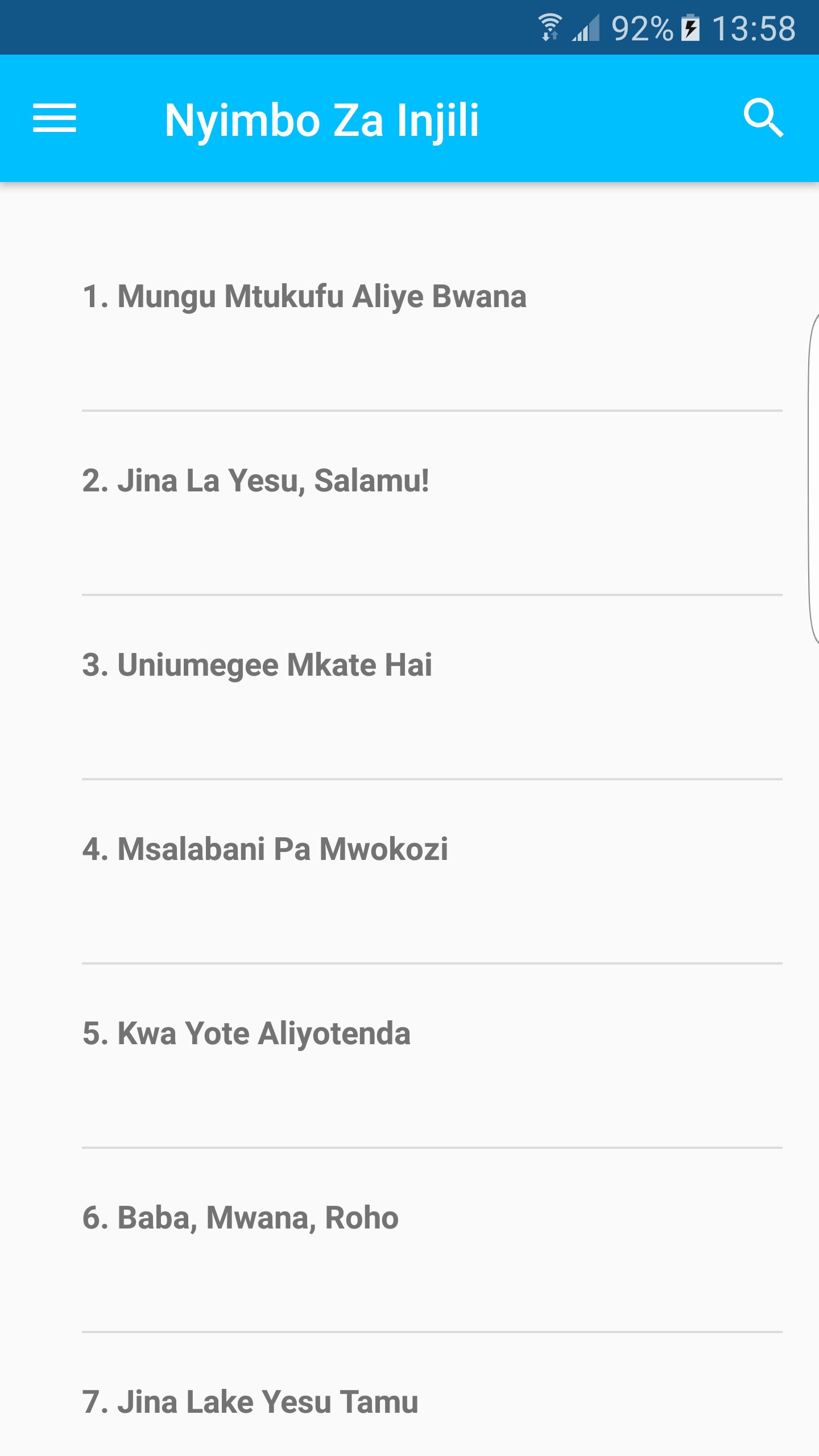This screenshot has width=819, height=1456.
Task: Tap the battery percentage indicator
Action: (639, 26)
